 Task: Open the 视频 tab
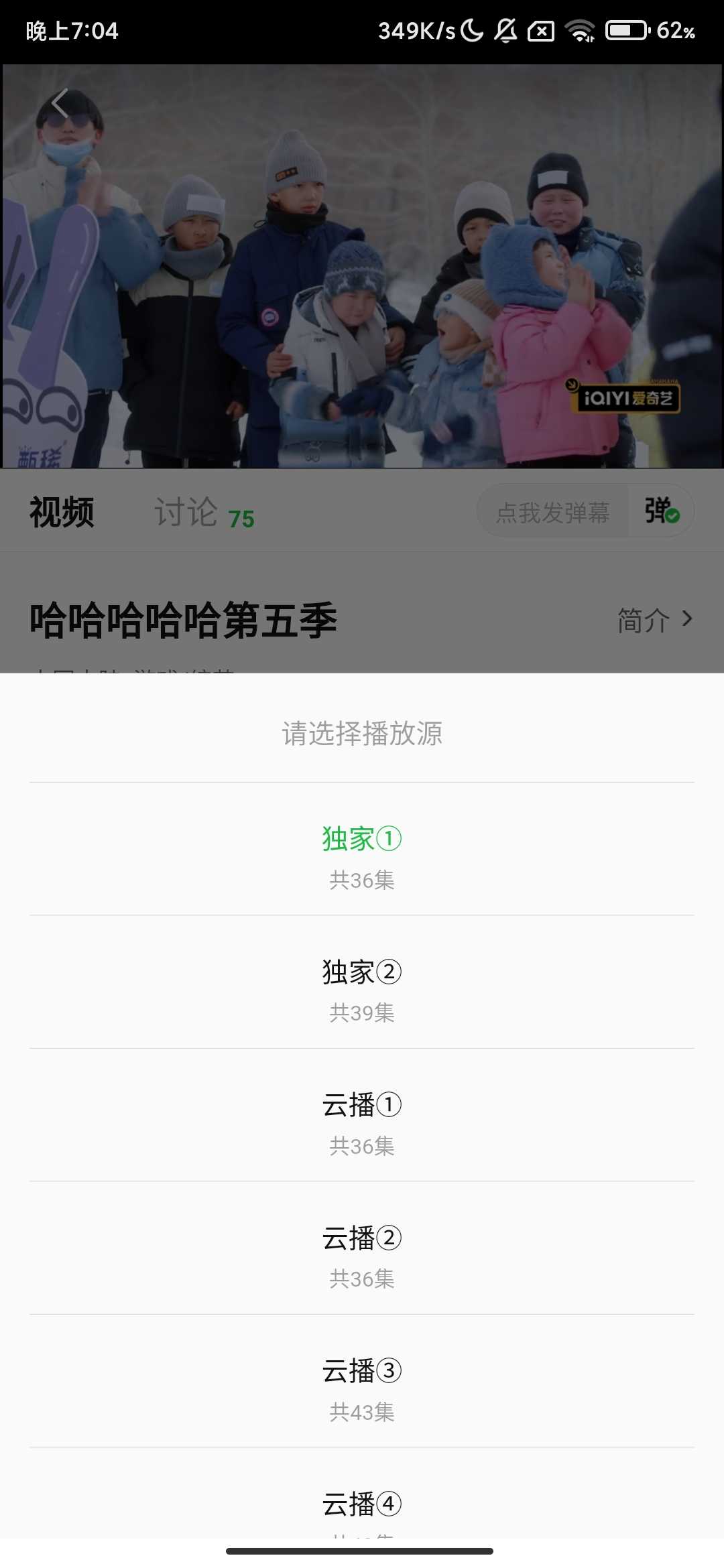[x=62, y=513]
